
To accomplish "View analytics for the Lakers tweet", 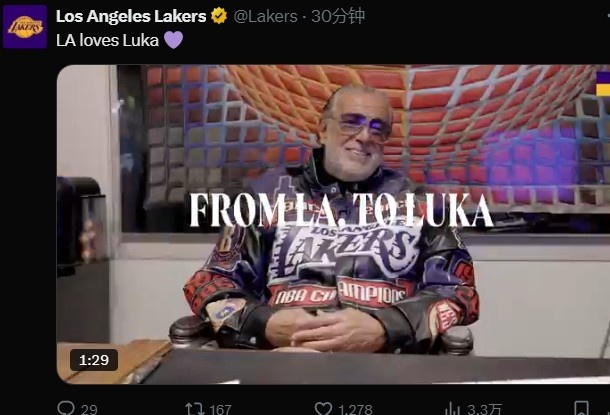I will pyautogui.click(x=453, y=407).
